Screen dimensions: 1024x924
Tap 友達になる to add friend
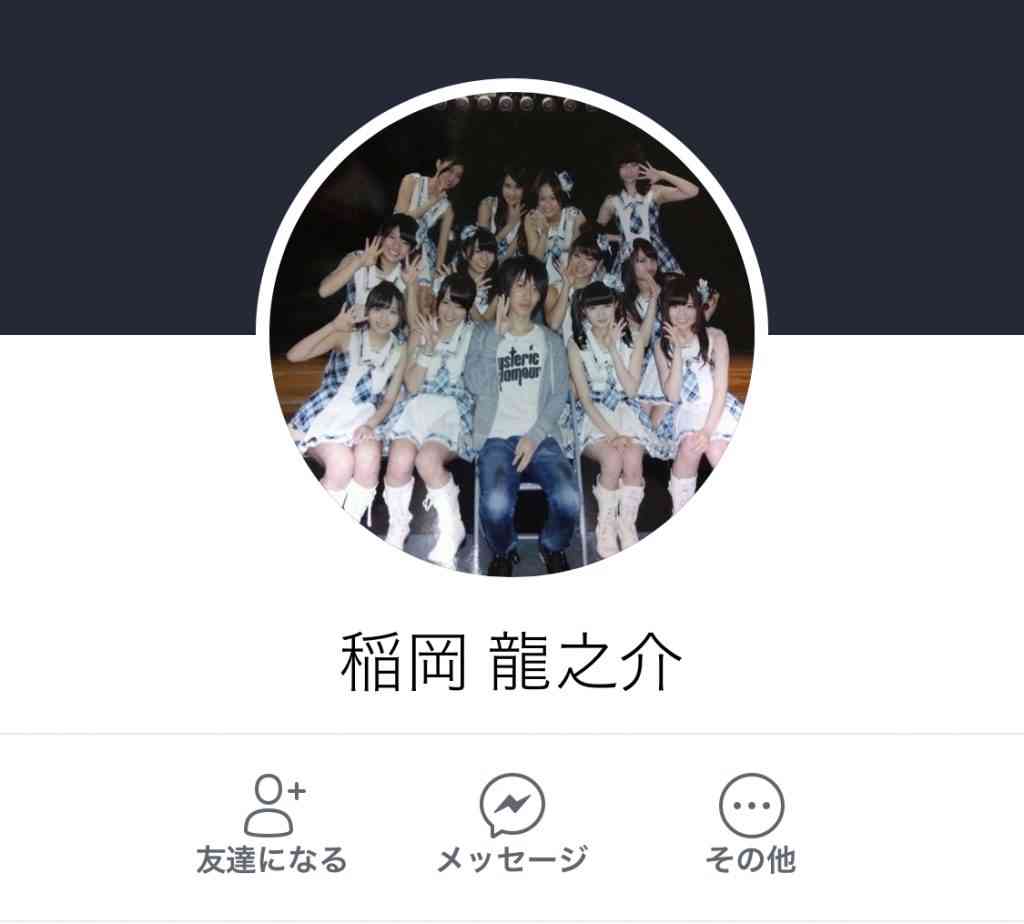pyautogui.click(x=272, y=822)
